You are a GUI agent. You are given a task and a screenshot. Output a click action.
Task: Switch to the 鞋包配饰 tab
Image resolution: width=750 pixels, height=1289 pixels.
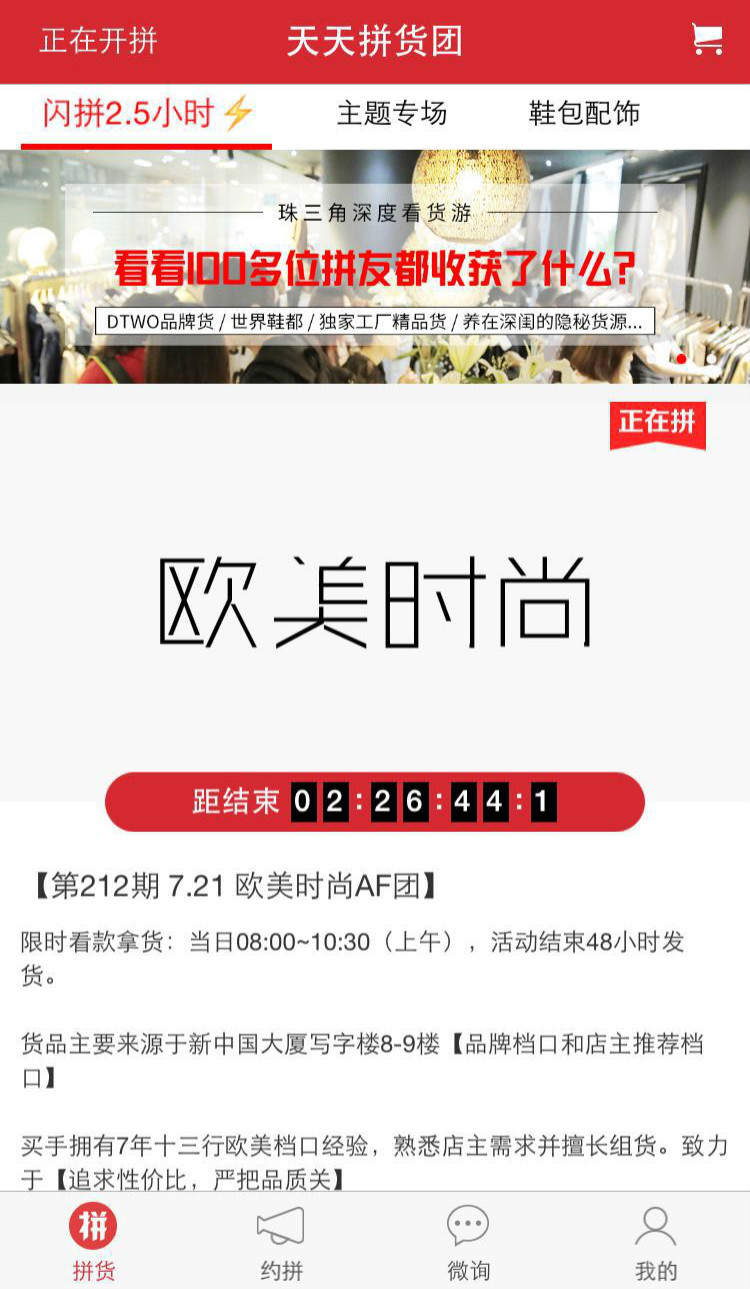pos(584,114)
